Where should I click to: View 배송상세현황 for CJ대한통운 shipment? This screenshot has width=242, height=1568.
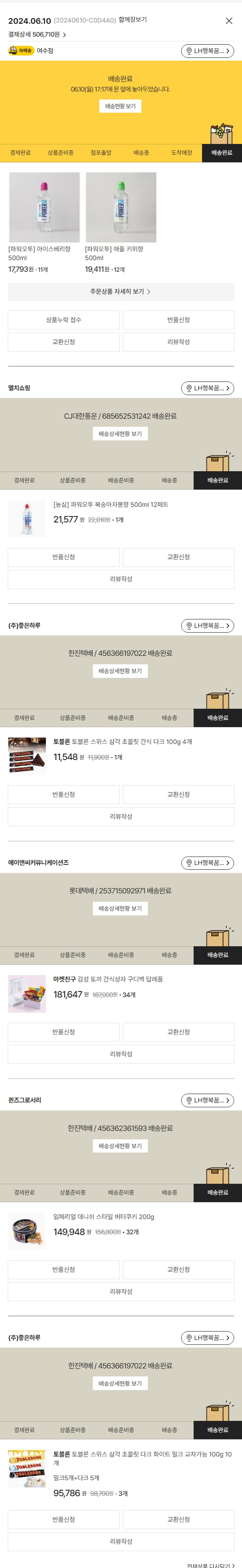pyautogui.click(x=120, y=433)
